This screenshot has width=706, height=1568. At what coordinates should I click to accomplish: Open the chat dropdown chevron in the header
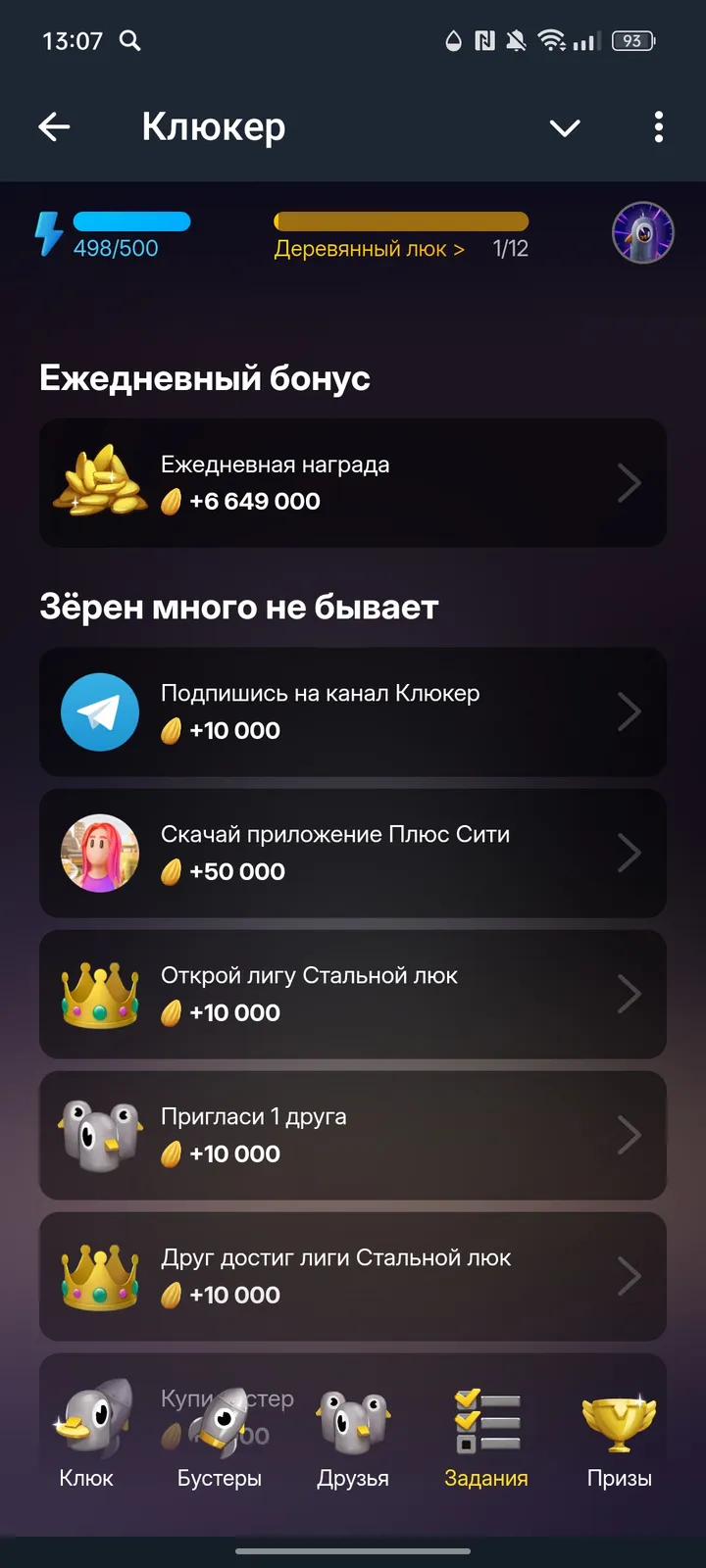tap(565, 127)
